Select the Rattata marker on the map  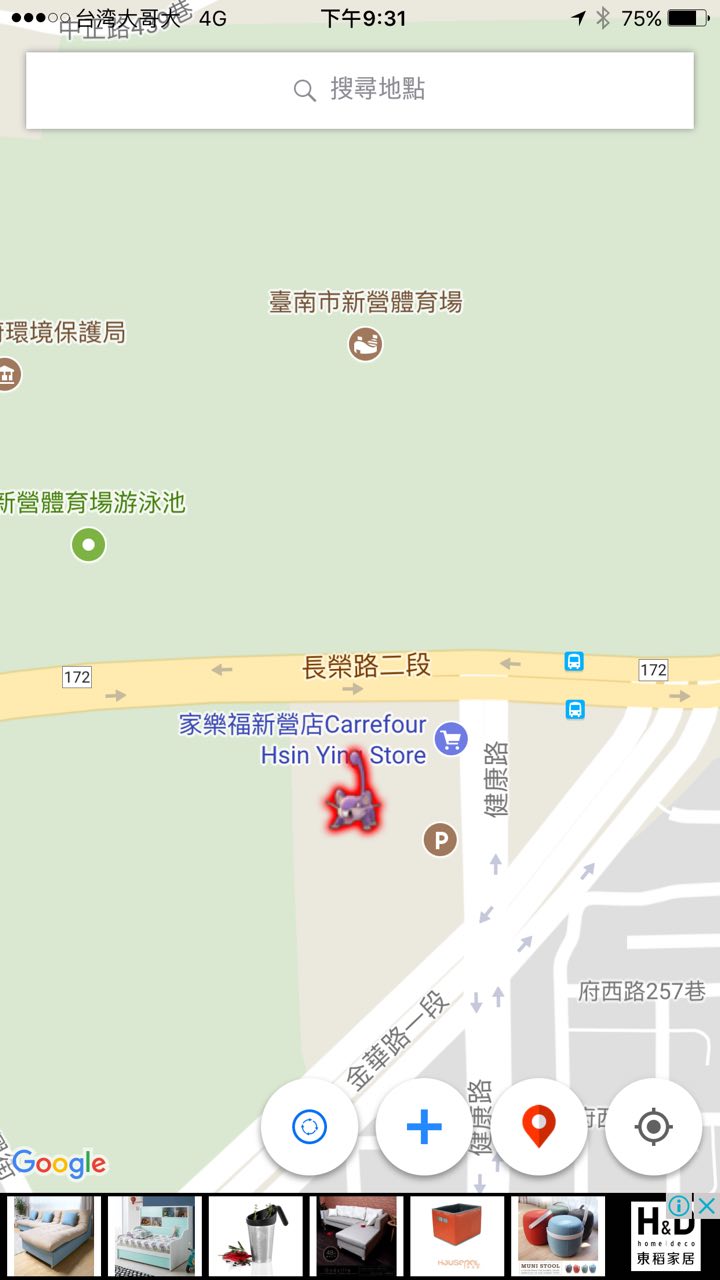354,800
